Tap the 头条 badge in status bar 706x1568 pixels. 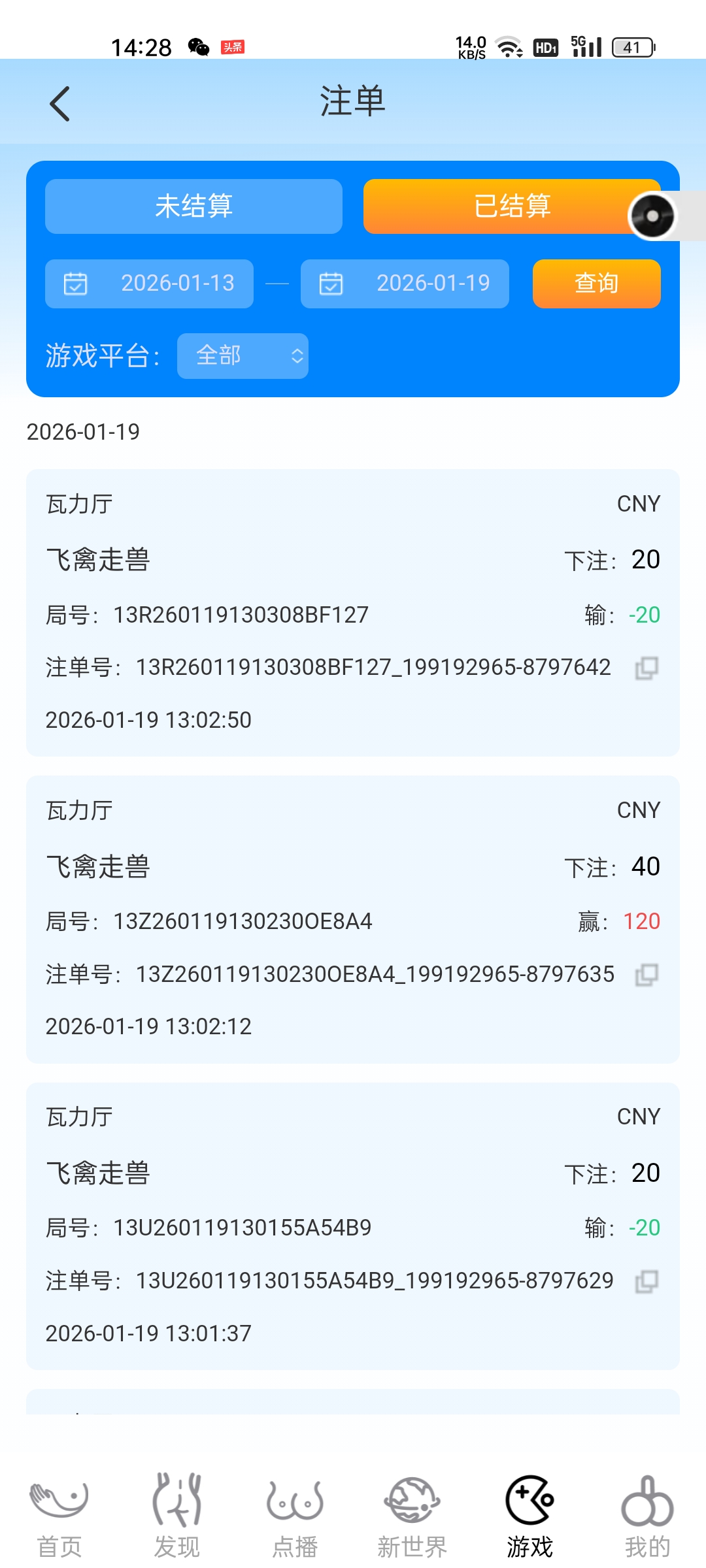(233, 46)
